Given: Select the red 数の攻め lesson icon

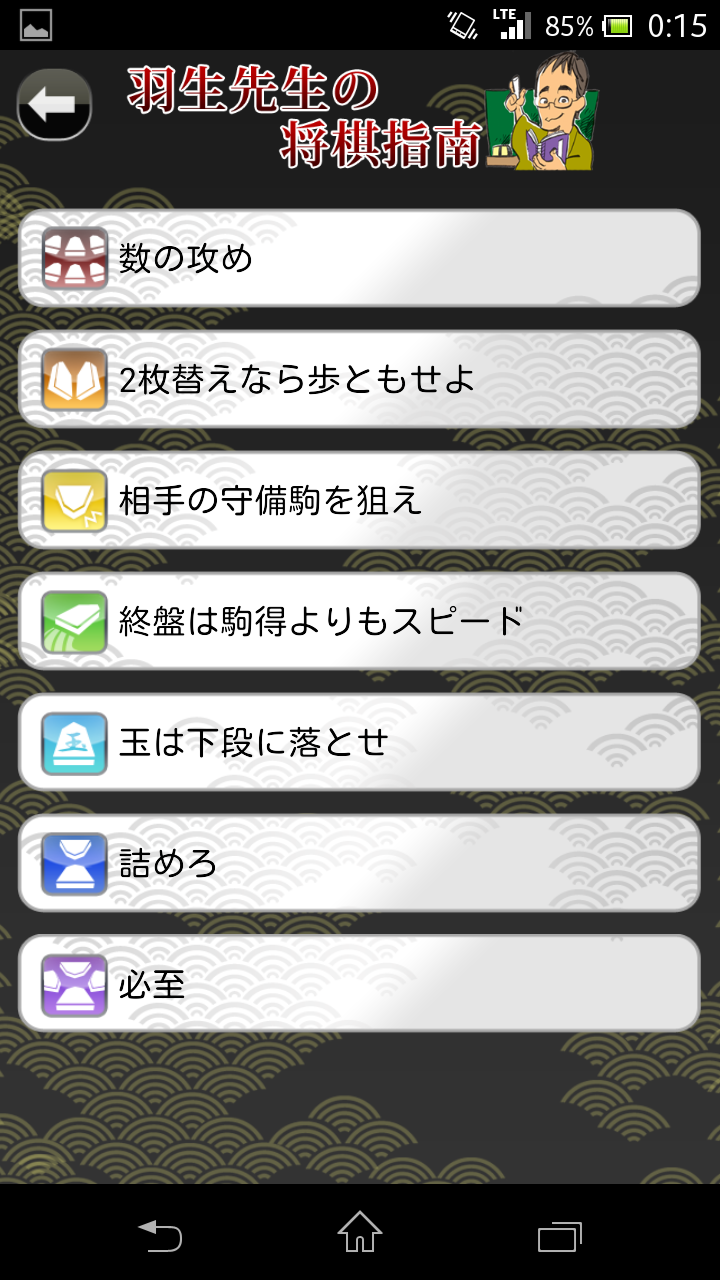Looking at the screenshot, I should (73, 258).
